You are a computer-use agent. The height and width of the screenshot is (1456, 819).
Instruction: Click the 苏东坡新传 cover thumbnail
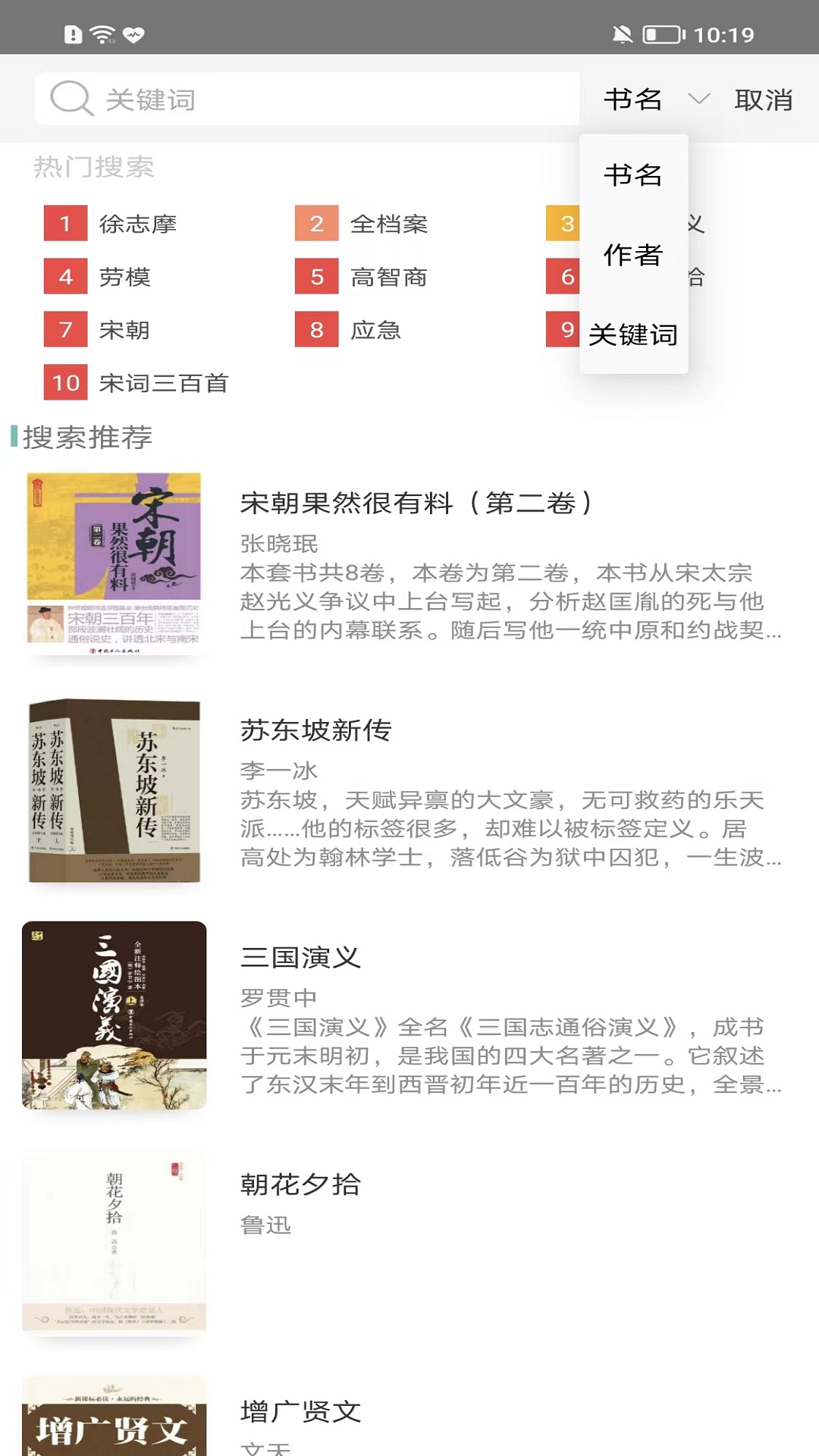pos(114,790)
